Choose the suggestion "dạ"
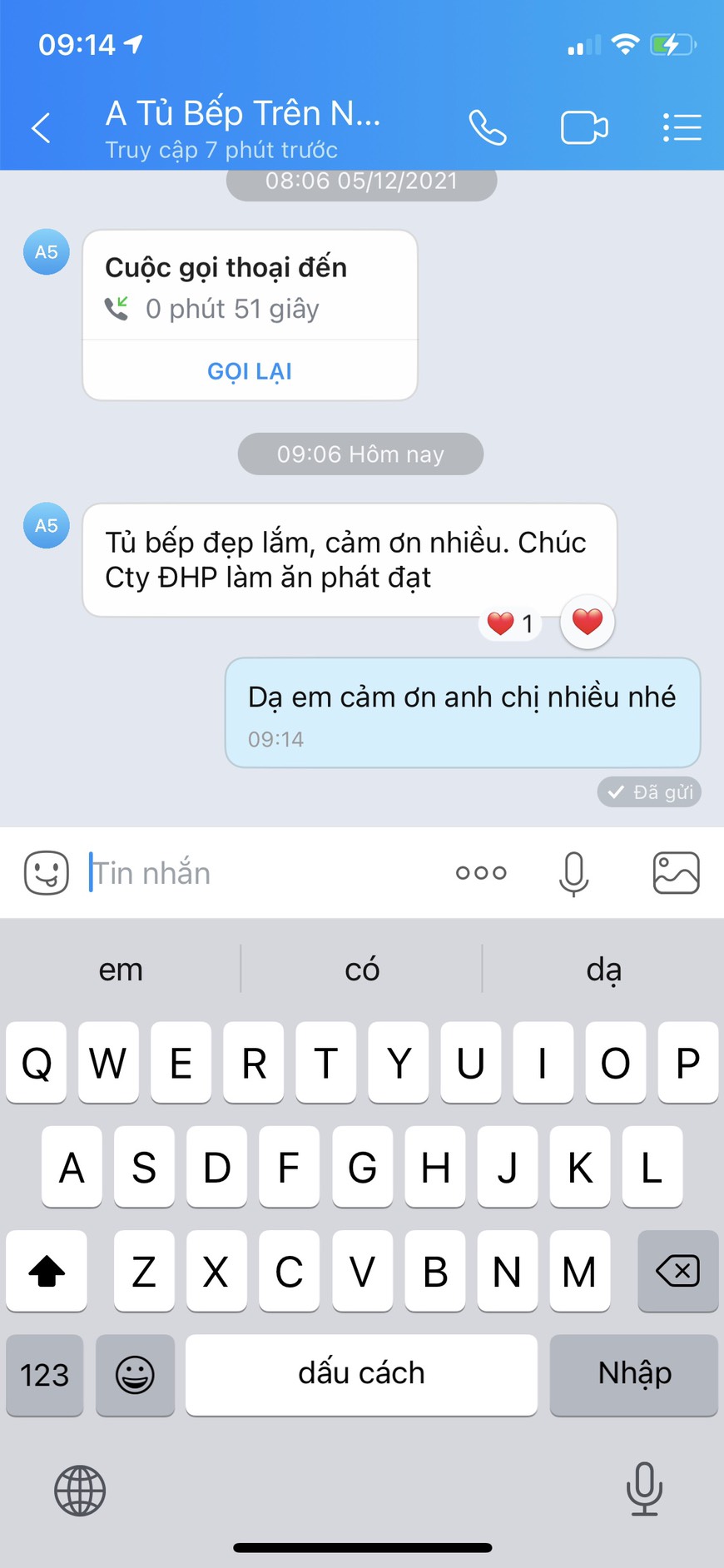The image size is (724, 1568). pos(603,970)
